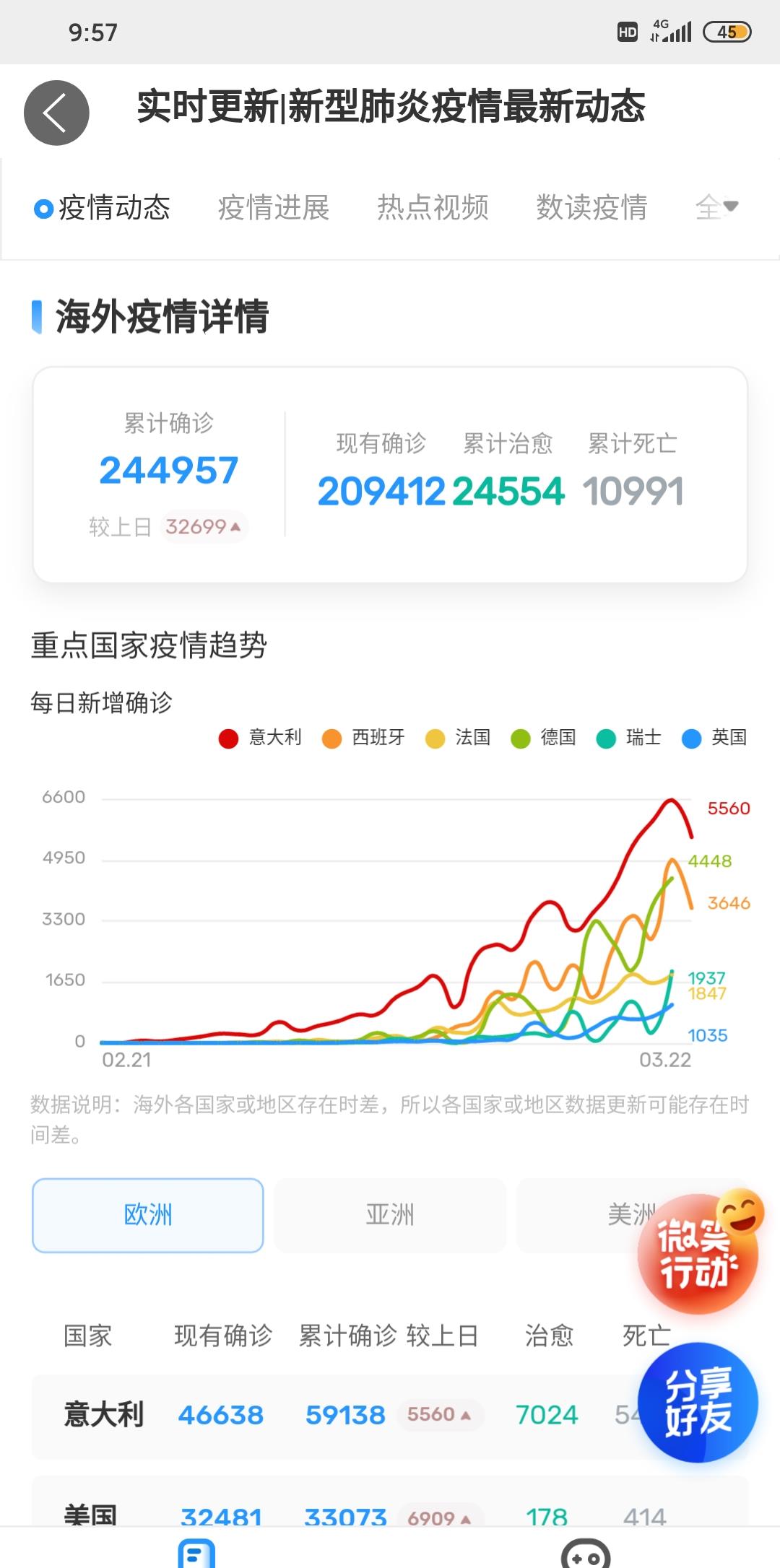
Task: Open the 热点视频 tab
Action: [433, 208]
